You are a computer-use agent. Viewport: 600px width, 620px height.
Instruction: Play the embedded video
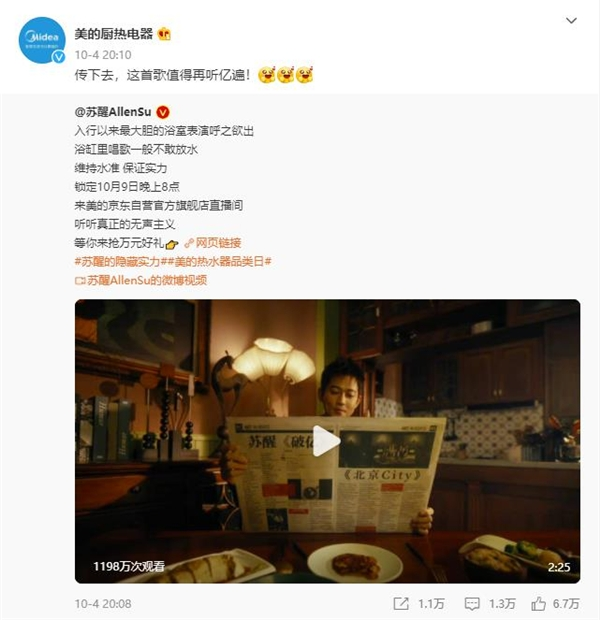pyautogui.click(x=327, y=441)
